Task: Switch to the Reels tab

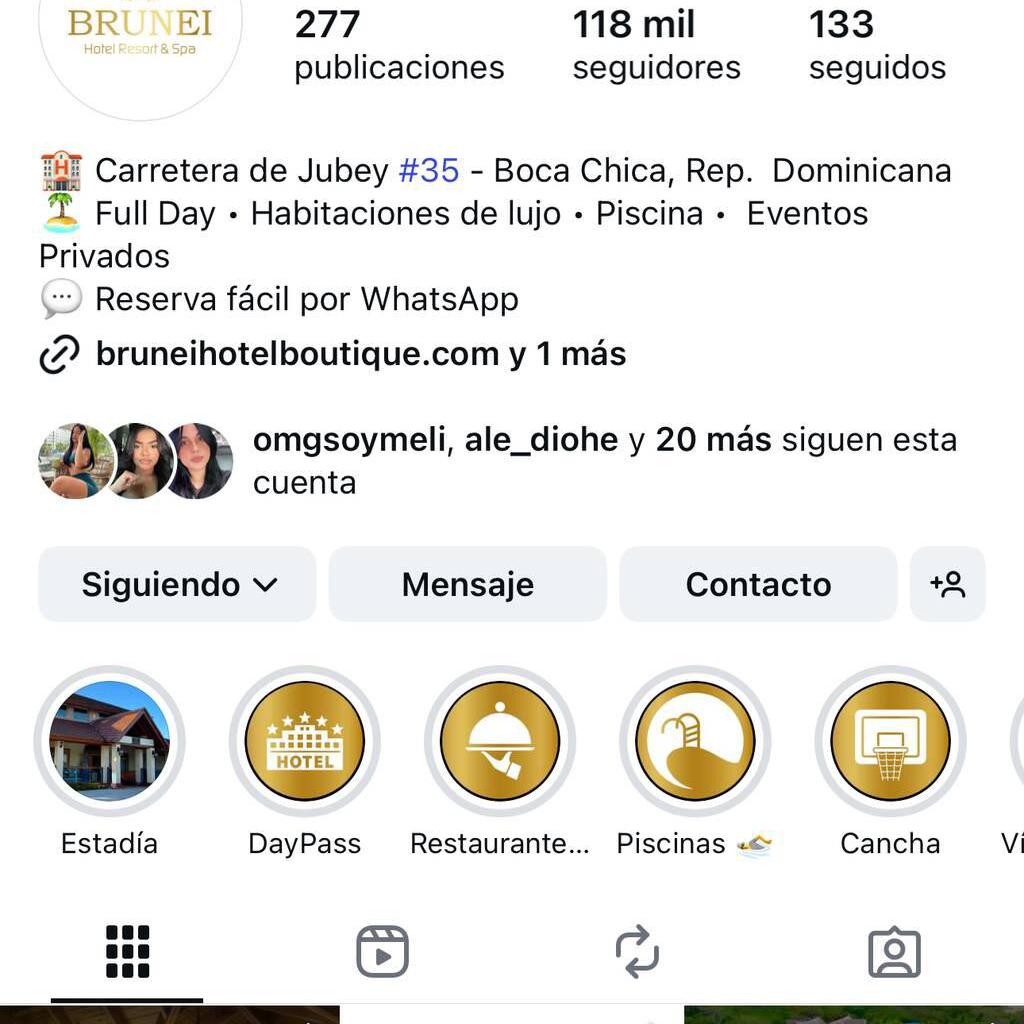Action: click(x=382, y=951)
